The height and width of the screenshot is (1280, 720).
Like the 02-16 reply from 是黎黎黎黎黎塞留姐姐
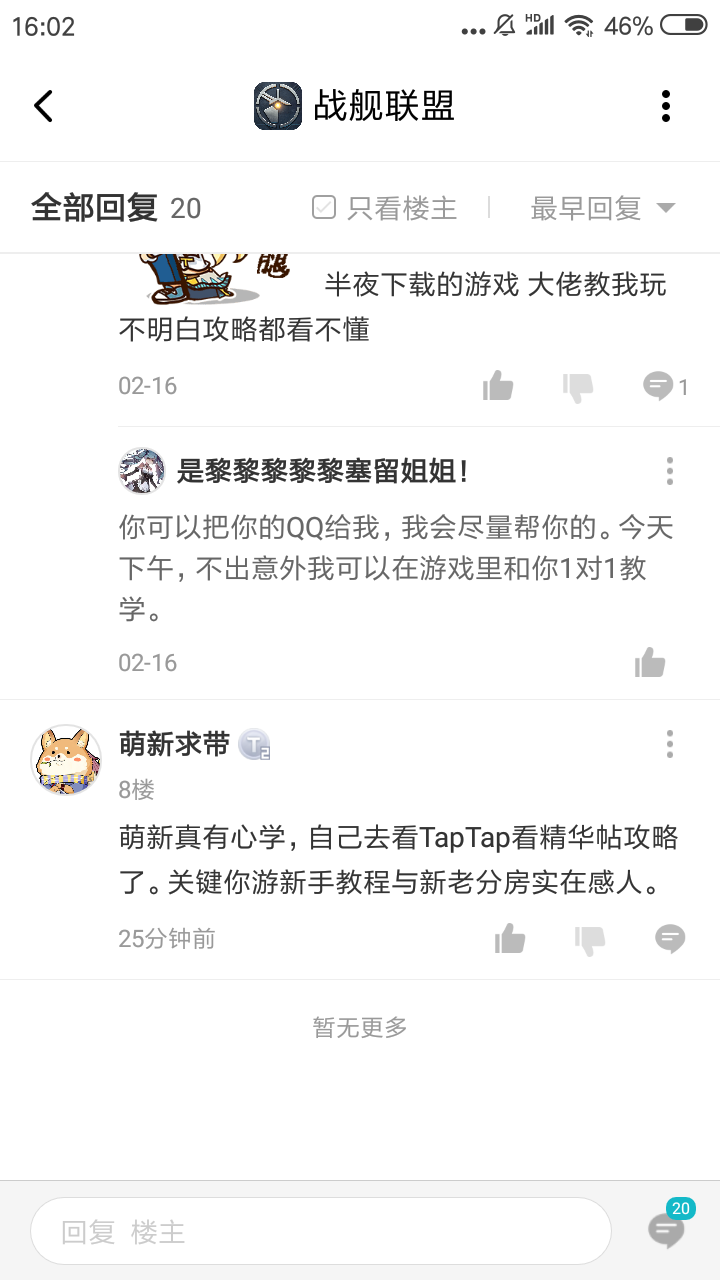coord(650,662)
